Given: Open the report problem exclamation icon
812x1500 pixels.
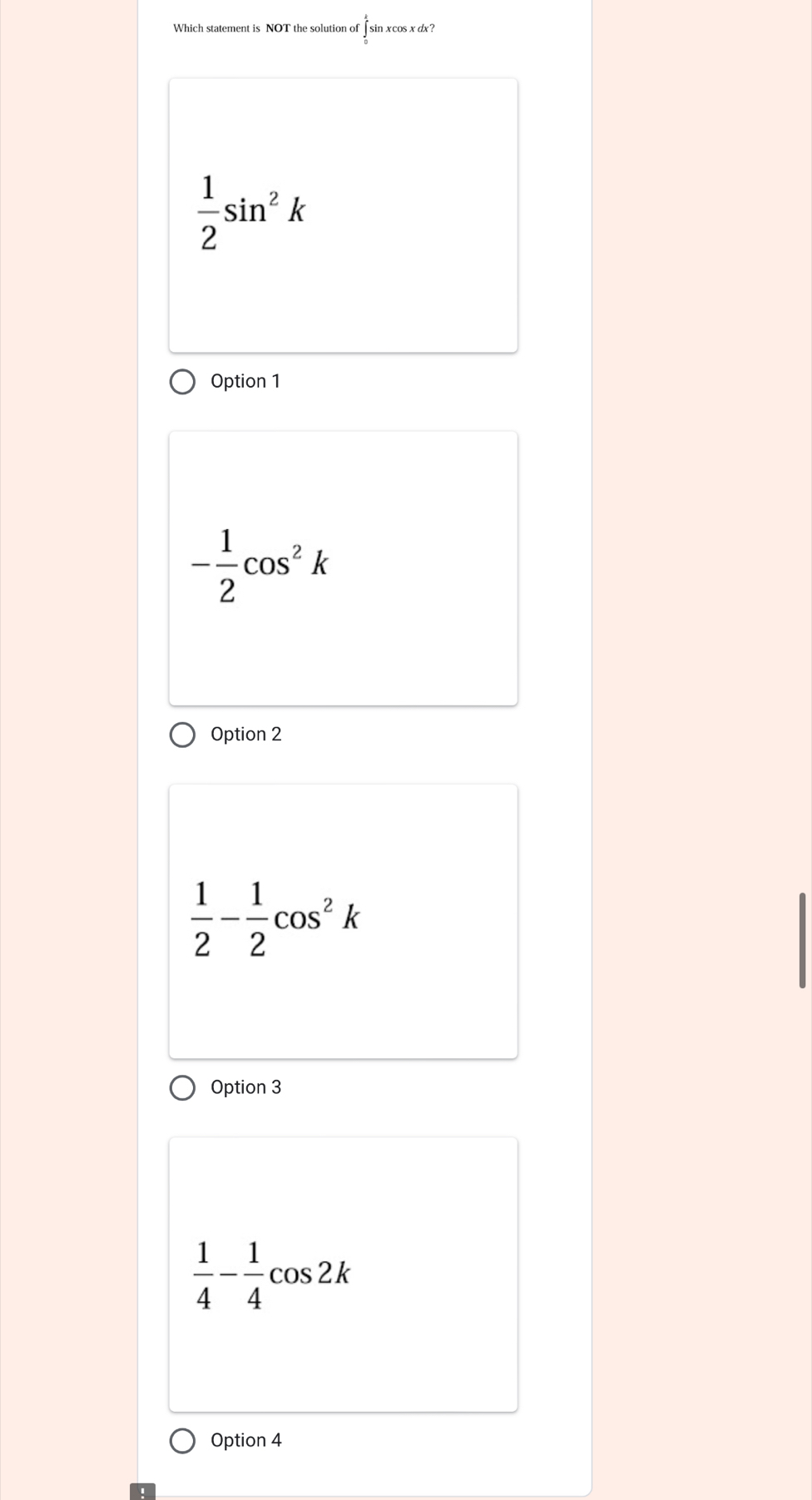Looking at the screenshot, I should [142, 1492].
